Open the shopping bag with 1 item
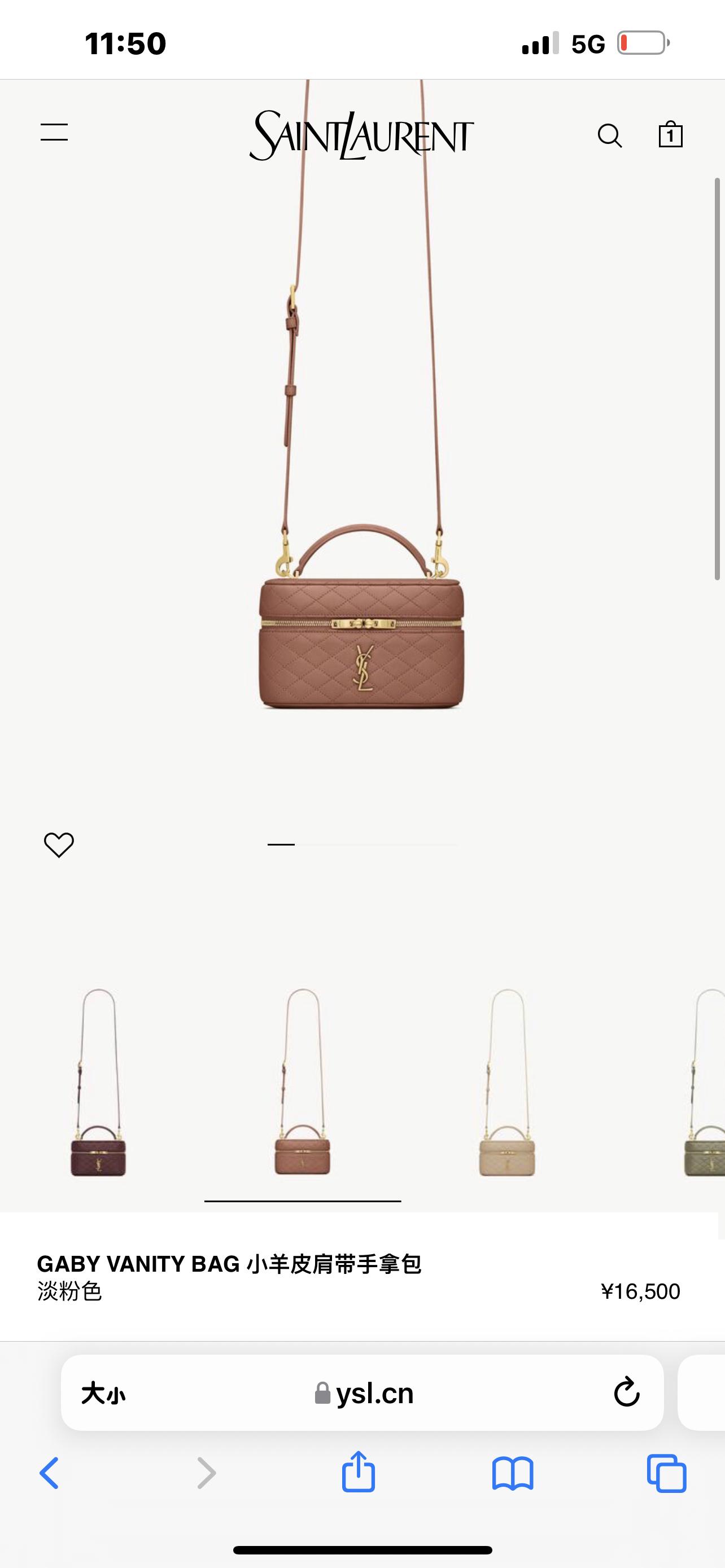 (670, 134)
